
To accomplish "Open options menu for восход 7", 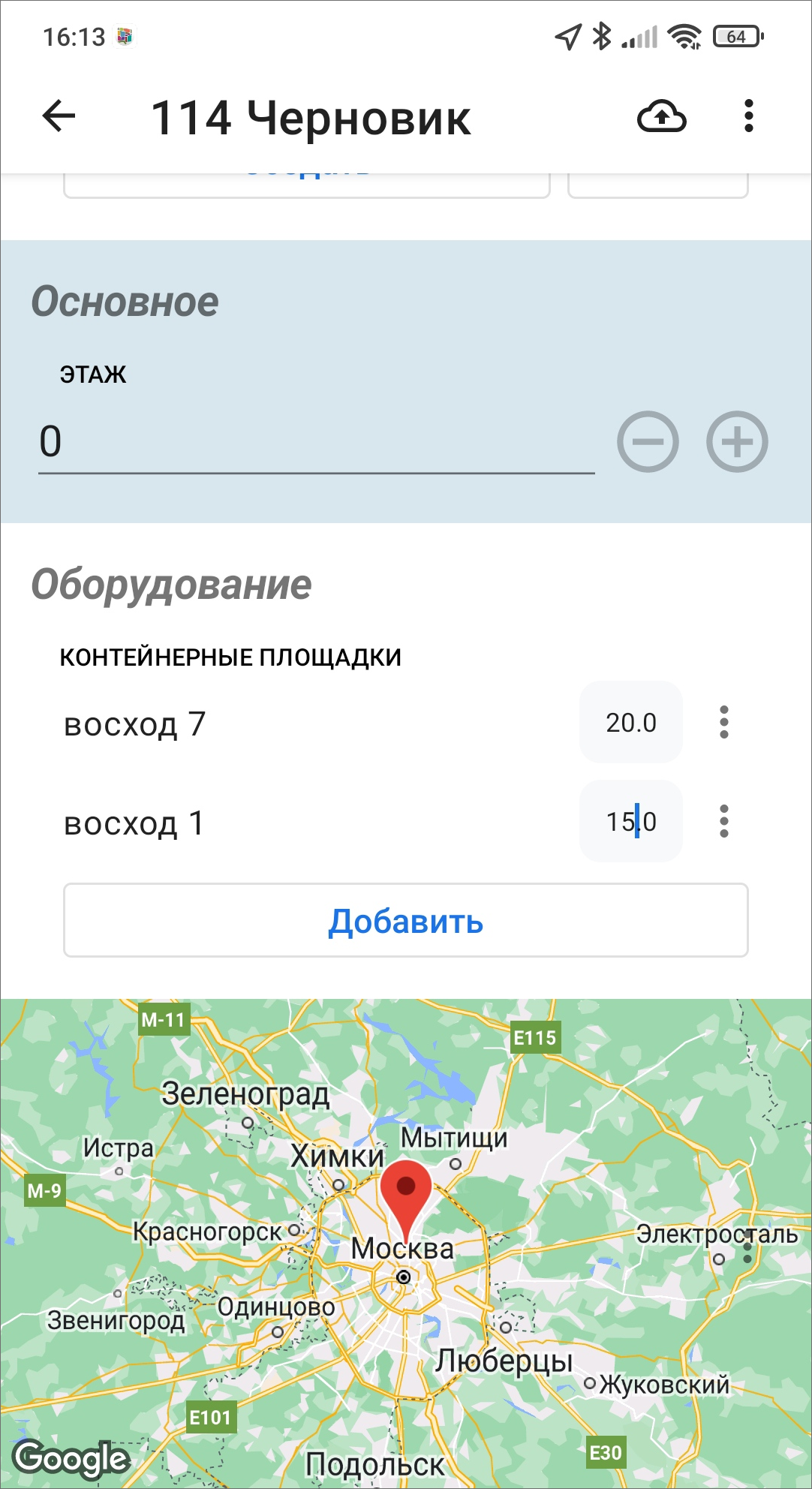I will click(723, 722).
